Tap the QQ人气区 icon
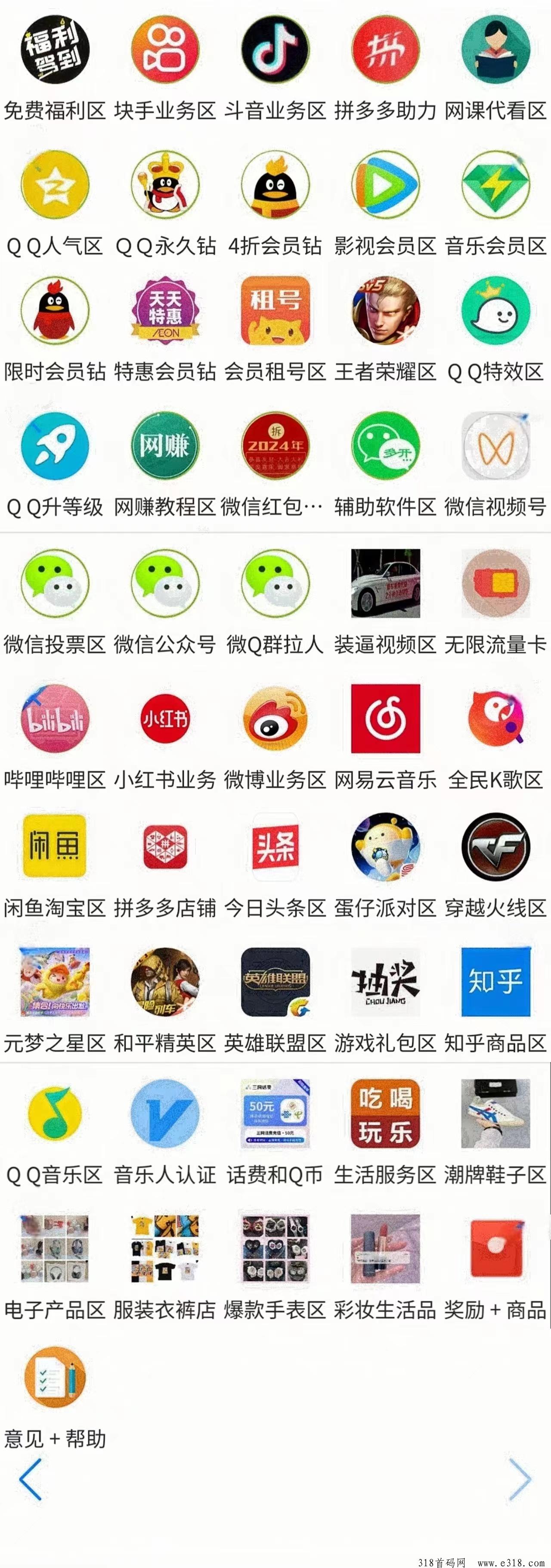 (55, 185)
